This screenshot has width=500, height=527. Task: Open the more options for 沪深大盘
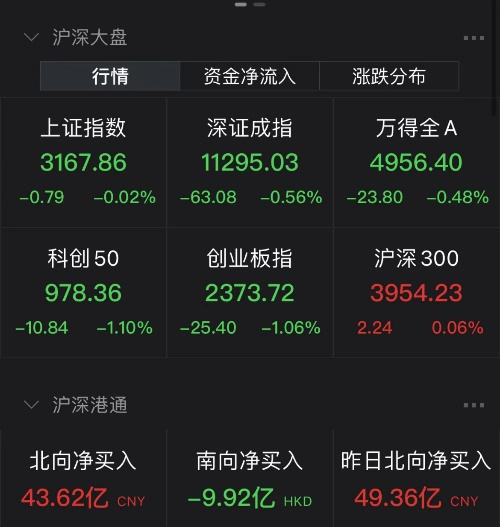point(474,38)
